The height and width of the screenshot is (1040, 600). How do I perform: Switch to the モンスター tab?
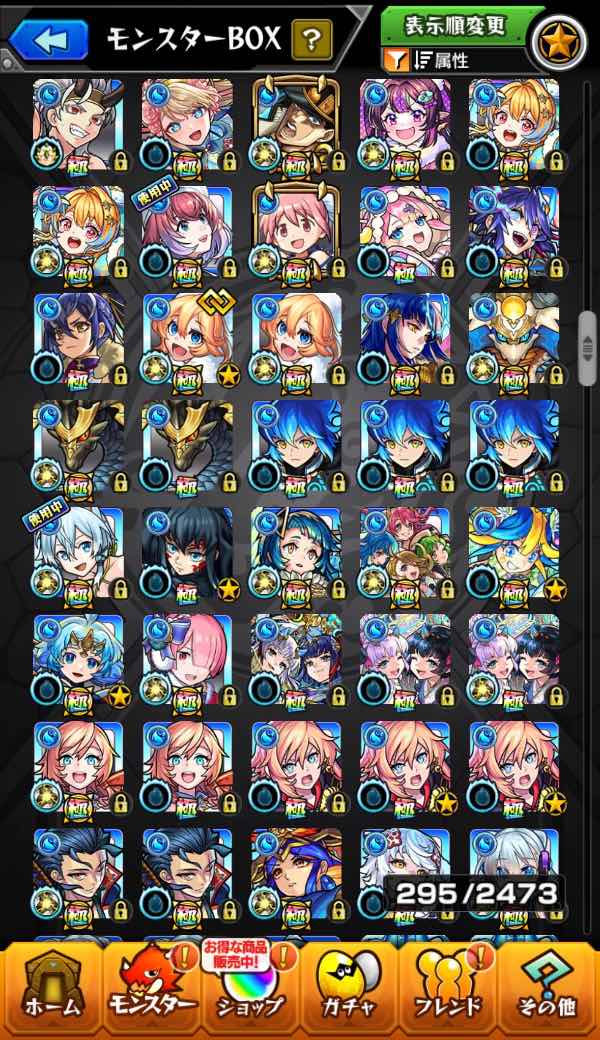tap(150, 990)
